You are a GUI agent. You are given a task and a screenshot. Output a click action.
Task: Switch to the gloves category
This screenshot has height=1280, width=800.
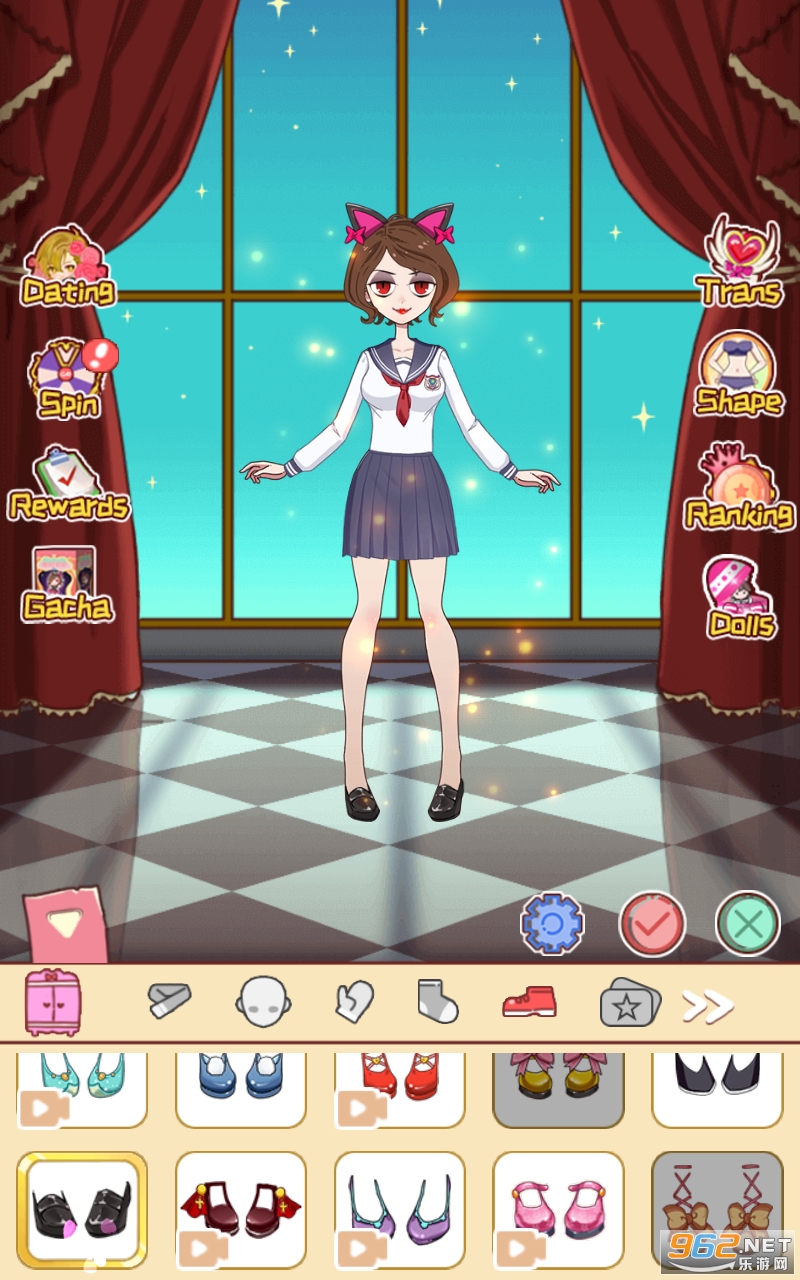pyautogui.click(x=353, y=1001)
